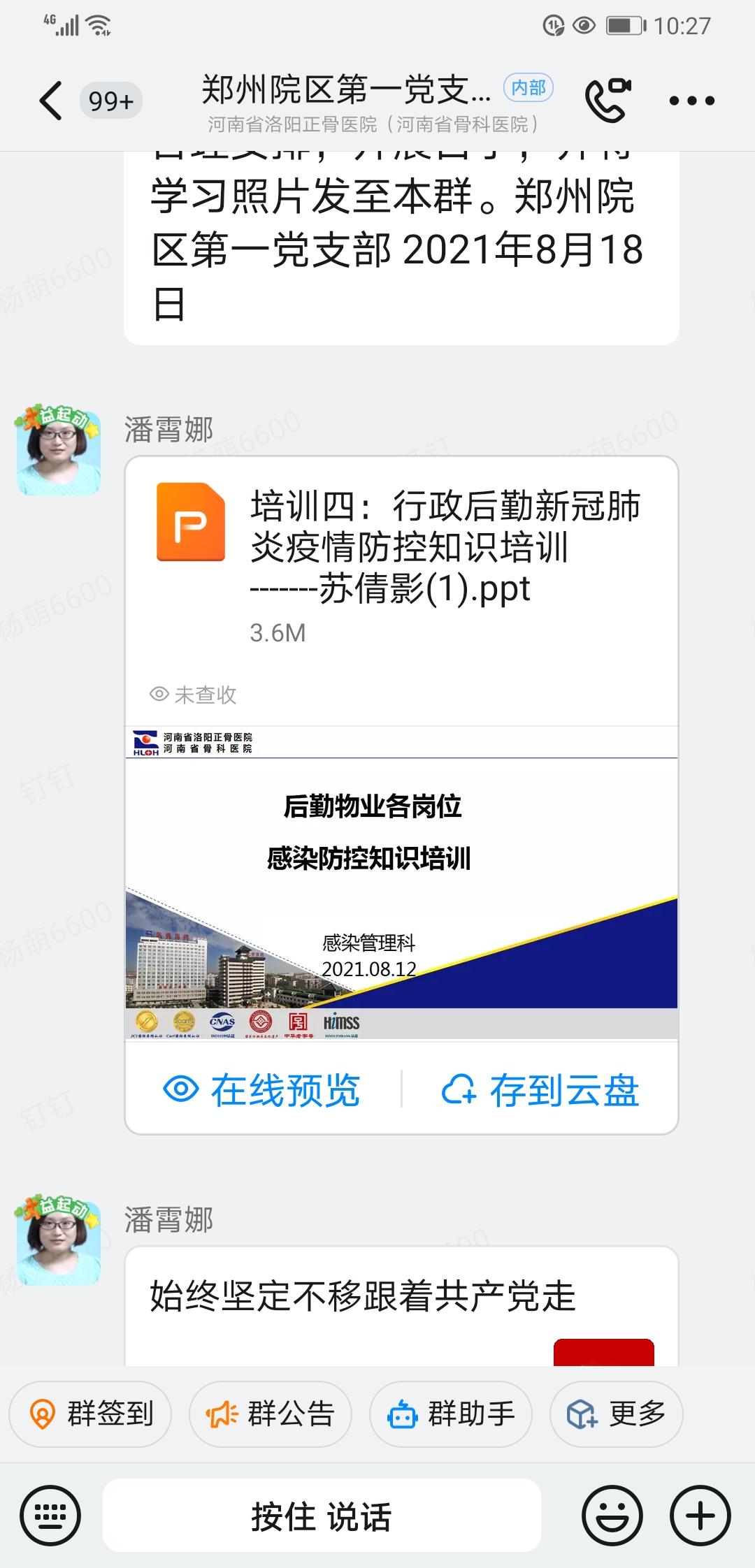Go back to the chat list
The image size is (755, 1568).
pyautogui.click(x=51, y=101)
